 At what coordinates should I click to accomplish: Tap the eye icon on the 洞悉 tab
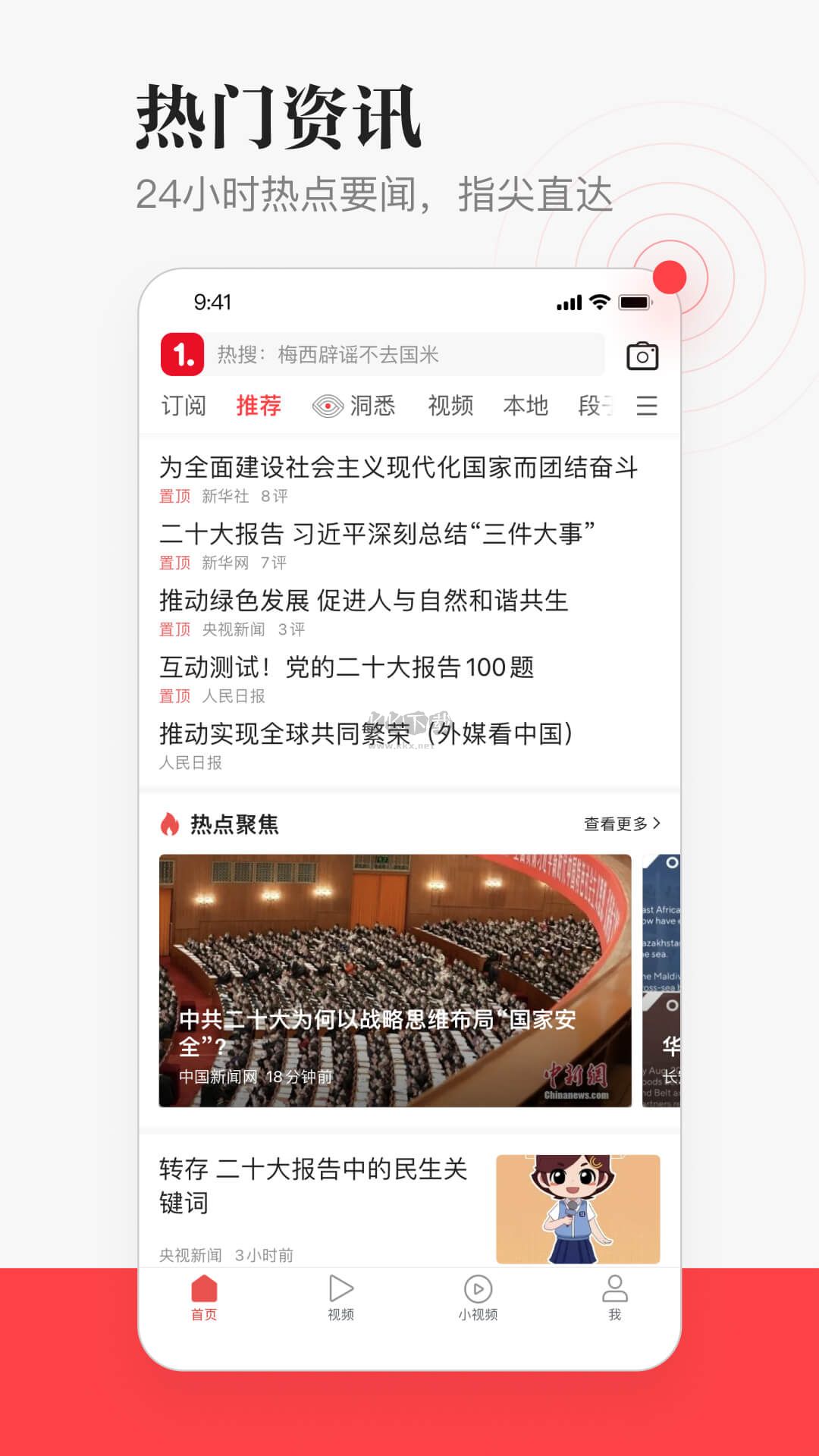point(328,406)
